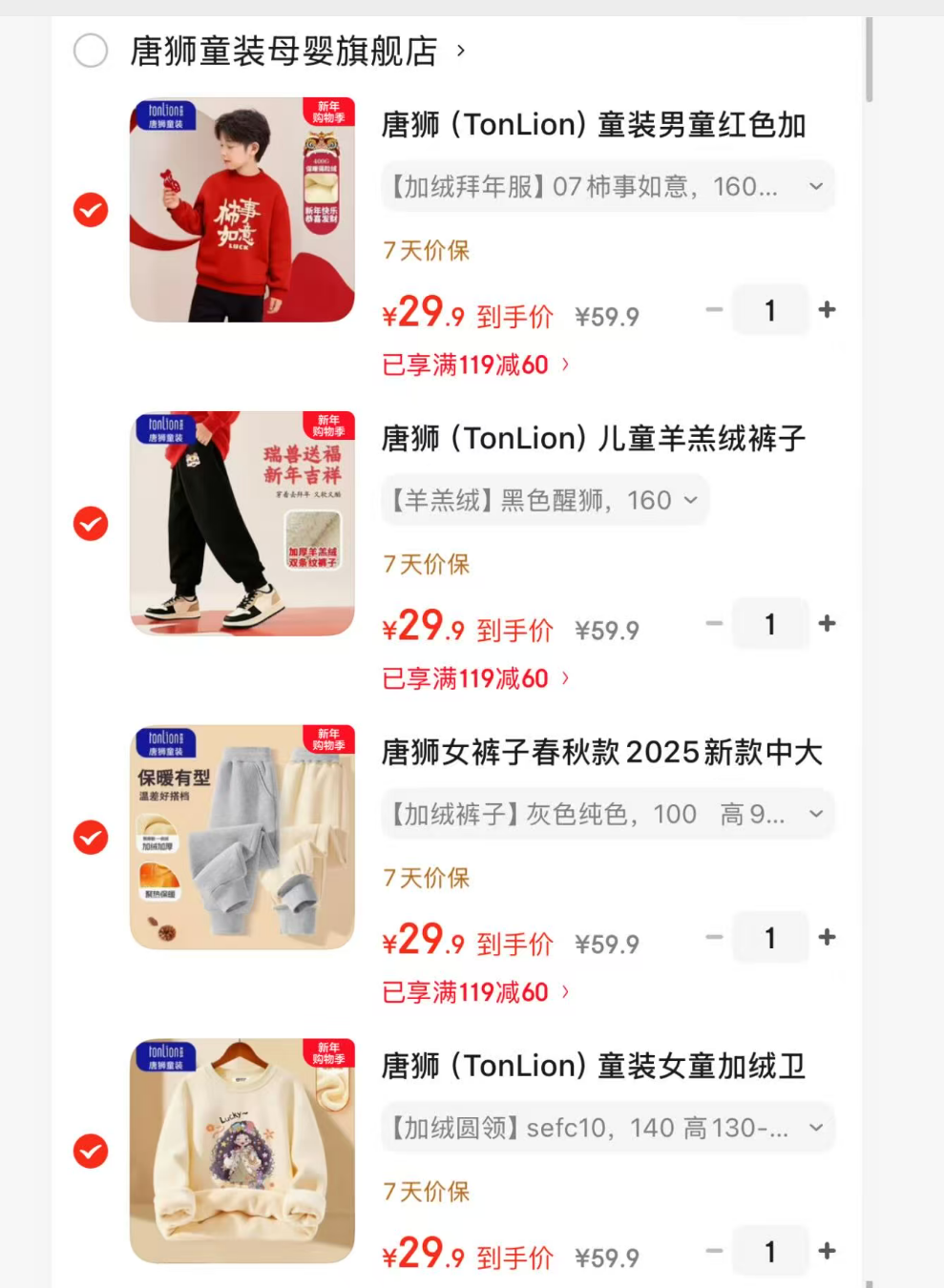Deselect the 儿童羊羔绒裤子 item

click(x=91, y=524)
